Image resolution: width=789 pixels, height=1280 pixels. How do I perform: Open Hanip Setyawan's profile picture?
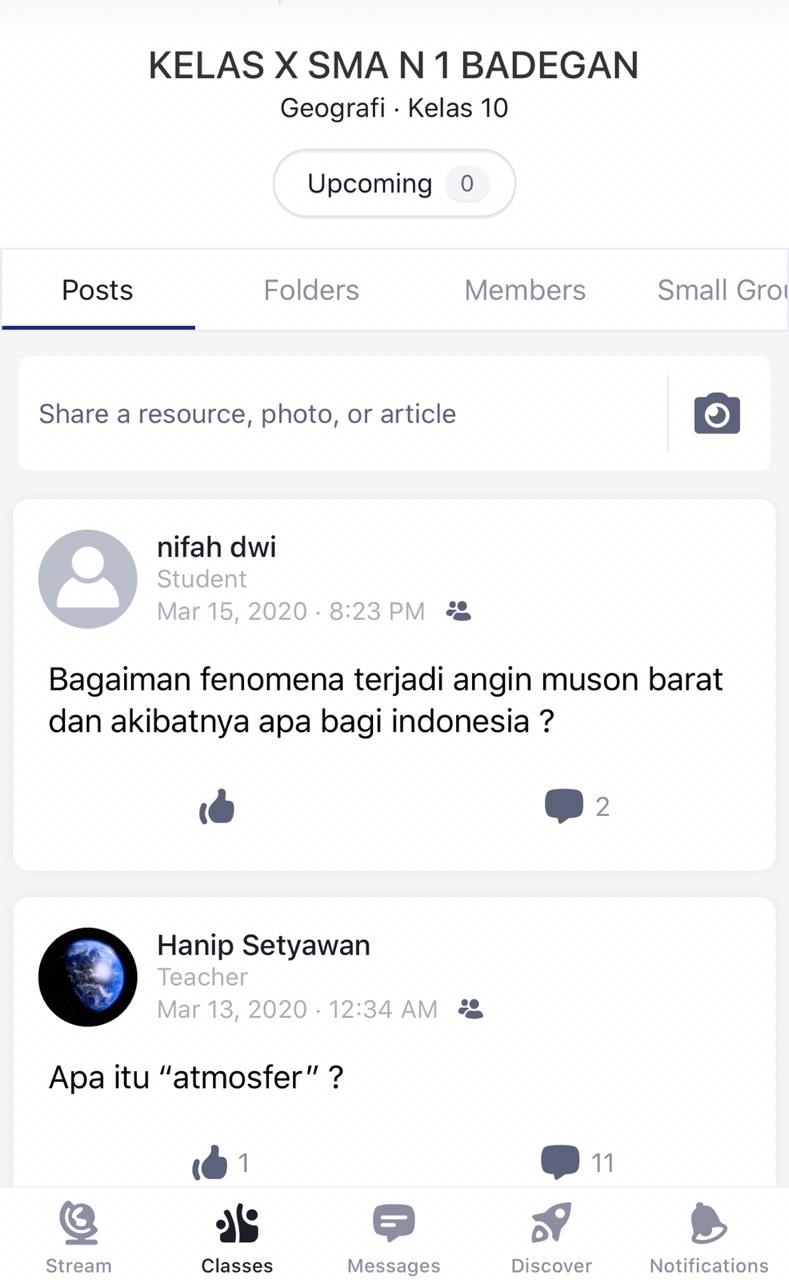[x=88, y=977]
